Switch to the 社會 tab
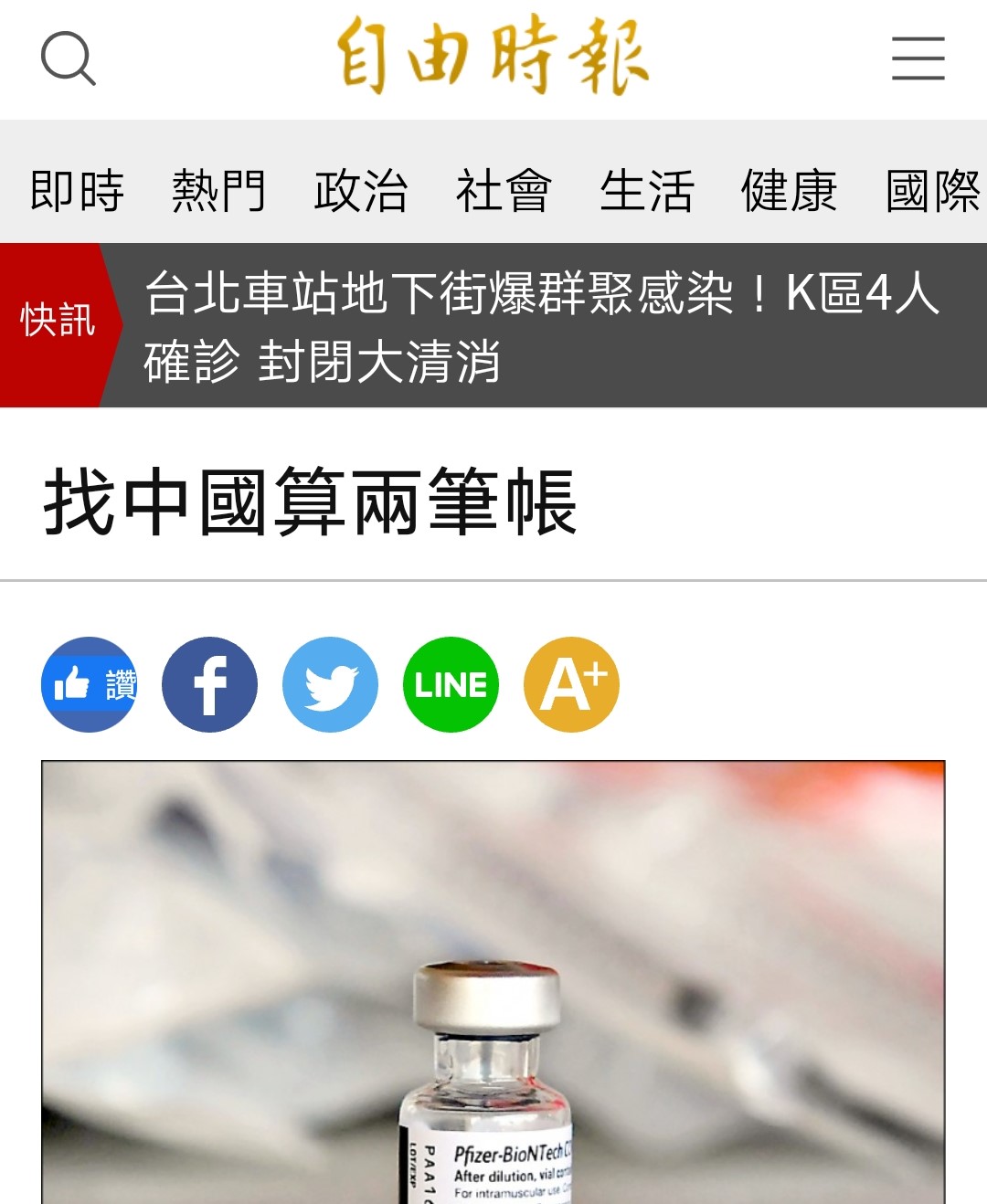The height and width of the screenshot is (1204, 987). [x=504, y=191]
